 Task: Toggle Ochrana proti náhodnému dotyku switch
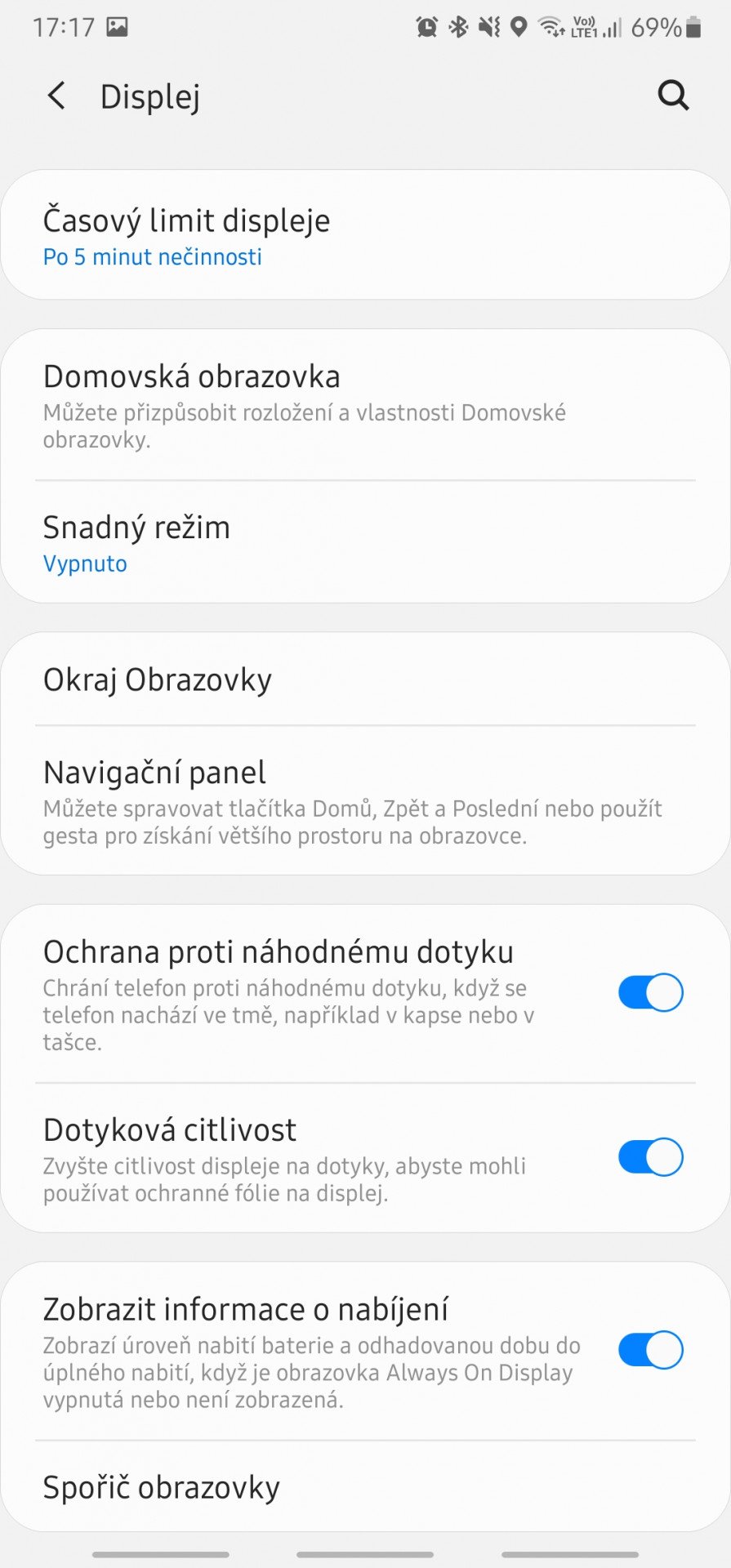650,992
